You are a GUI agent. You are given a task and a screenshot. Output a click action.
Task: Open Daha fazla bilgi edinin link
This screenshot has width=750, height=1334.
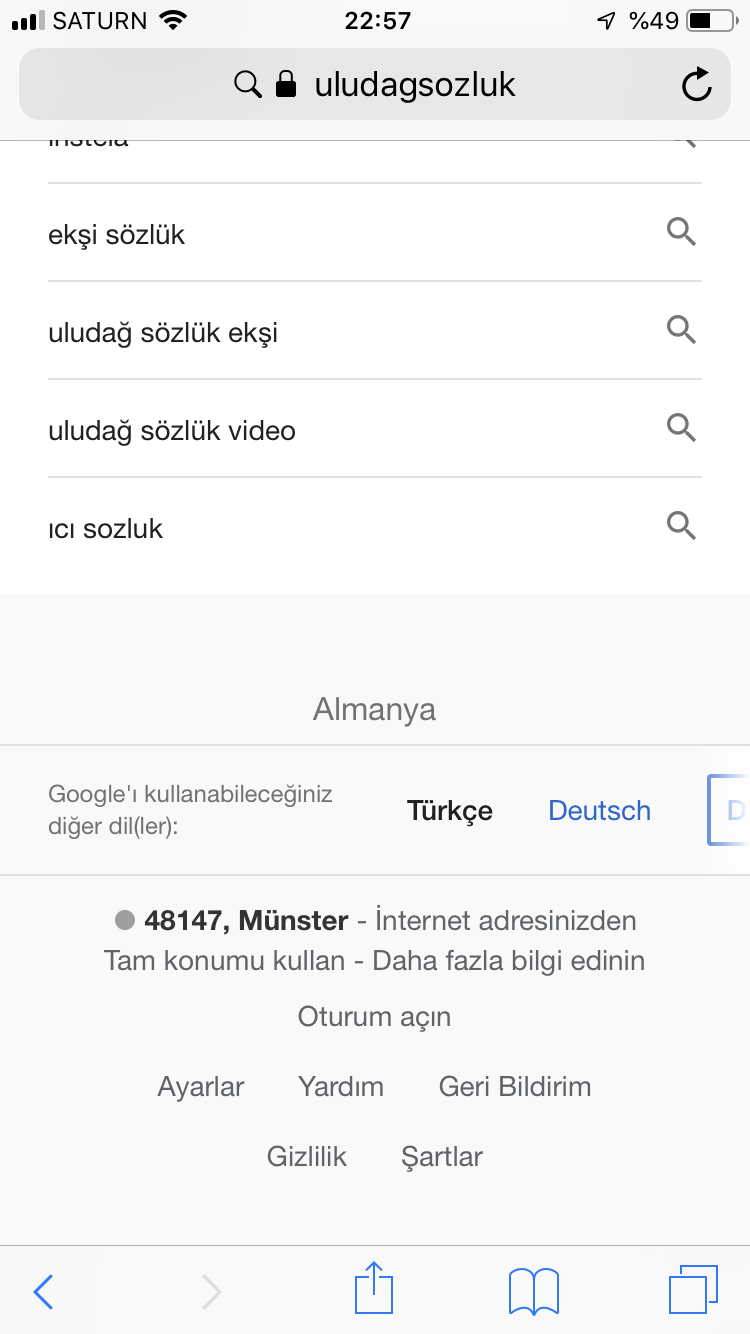click(x=508, y=961)
